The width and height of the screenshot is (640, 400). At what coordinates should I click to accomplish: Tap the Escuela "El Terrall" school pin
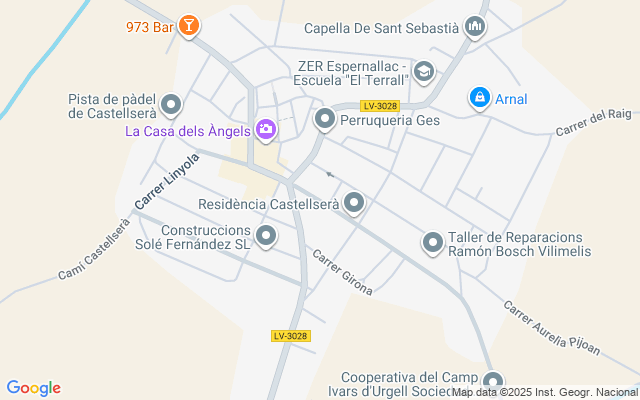pos(424,72)
